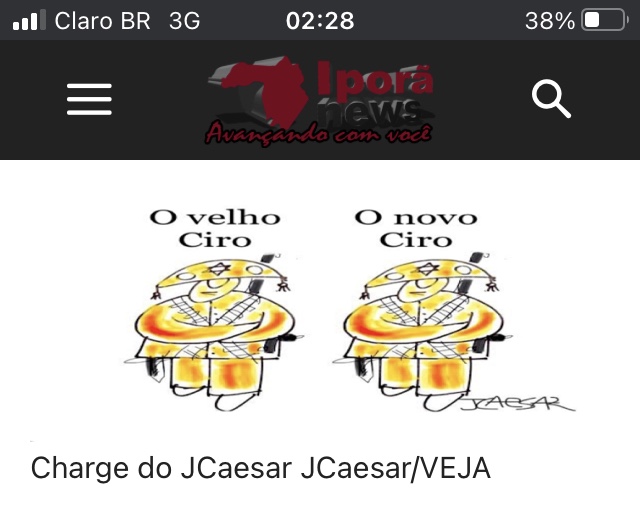Open article Charge do JCaesar JCaesar/VEJA
Screen dimensions: 640x506
click(x=261, y=468)
